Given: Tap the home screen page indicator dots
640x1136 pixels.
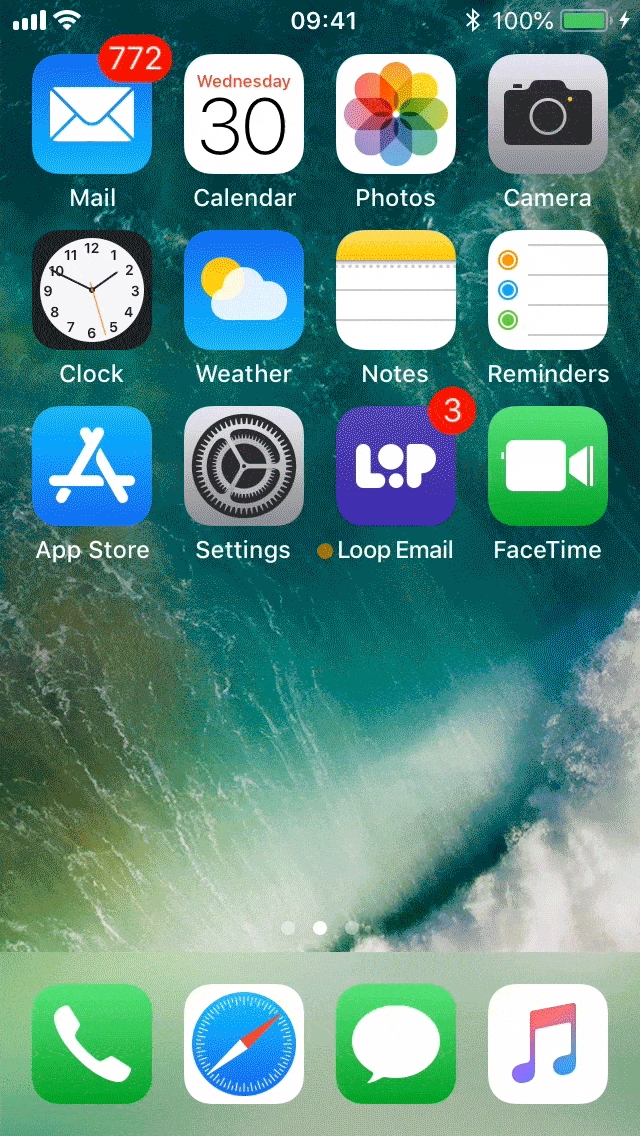Looking at the screenshot, I should (320, 928).
